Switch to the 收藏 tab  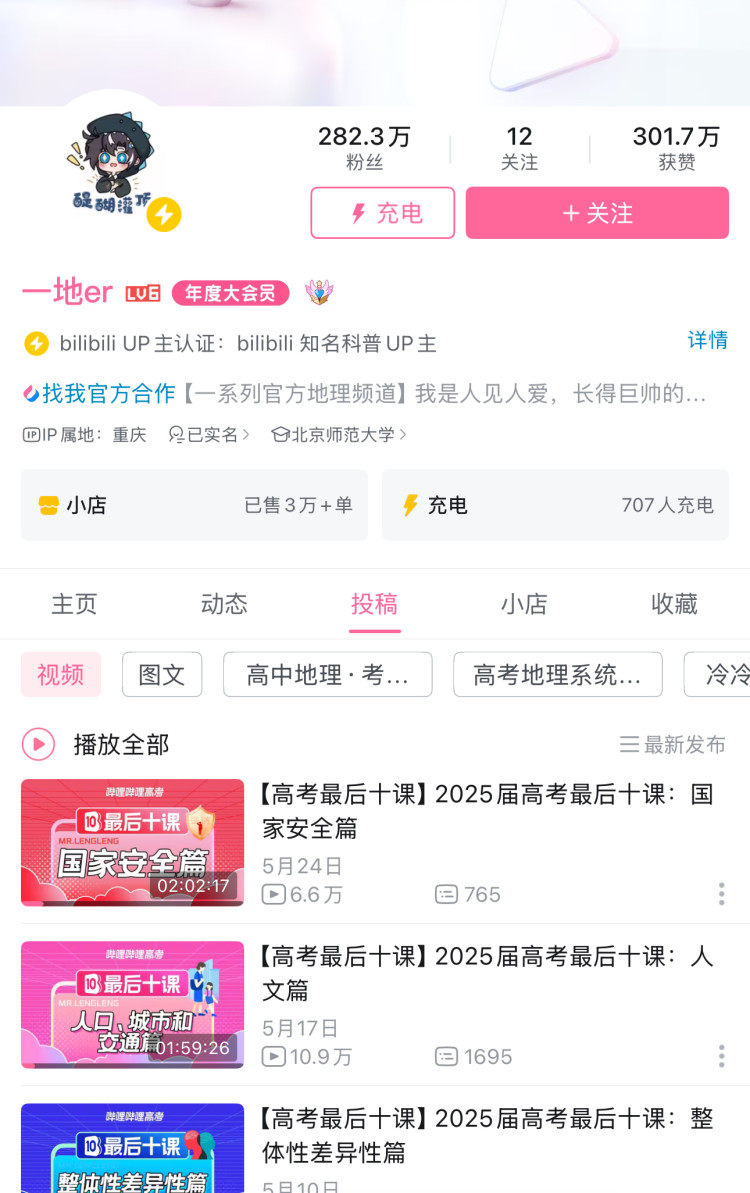click(x=674, y=604)
